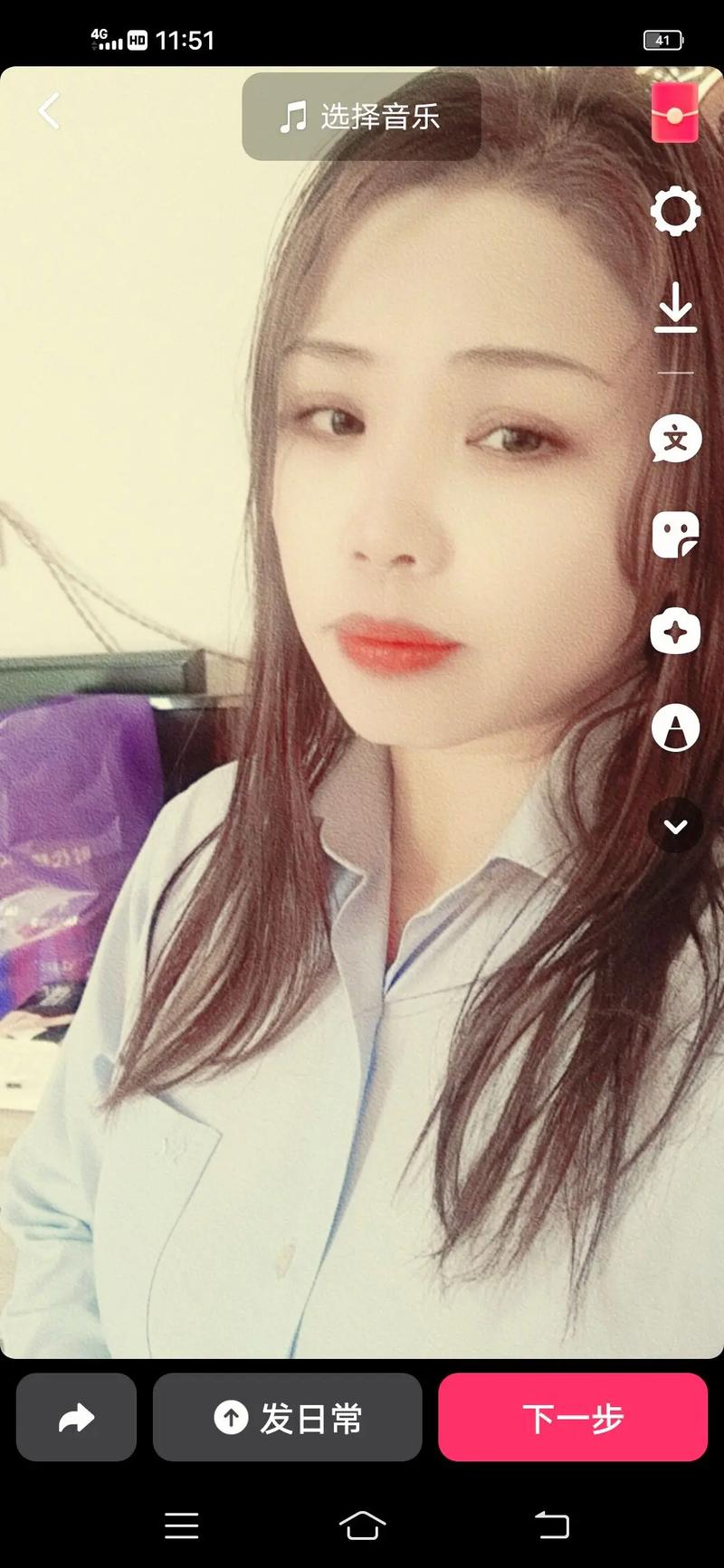
Task: Go back using the top-left arrow
Action: click(50, 111)
